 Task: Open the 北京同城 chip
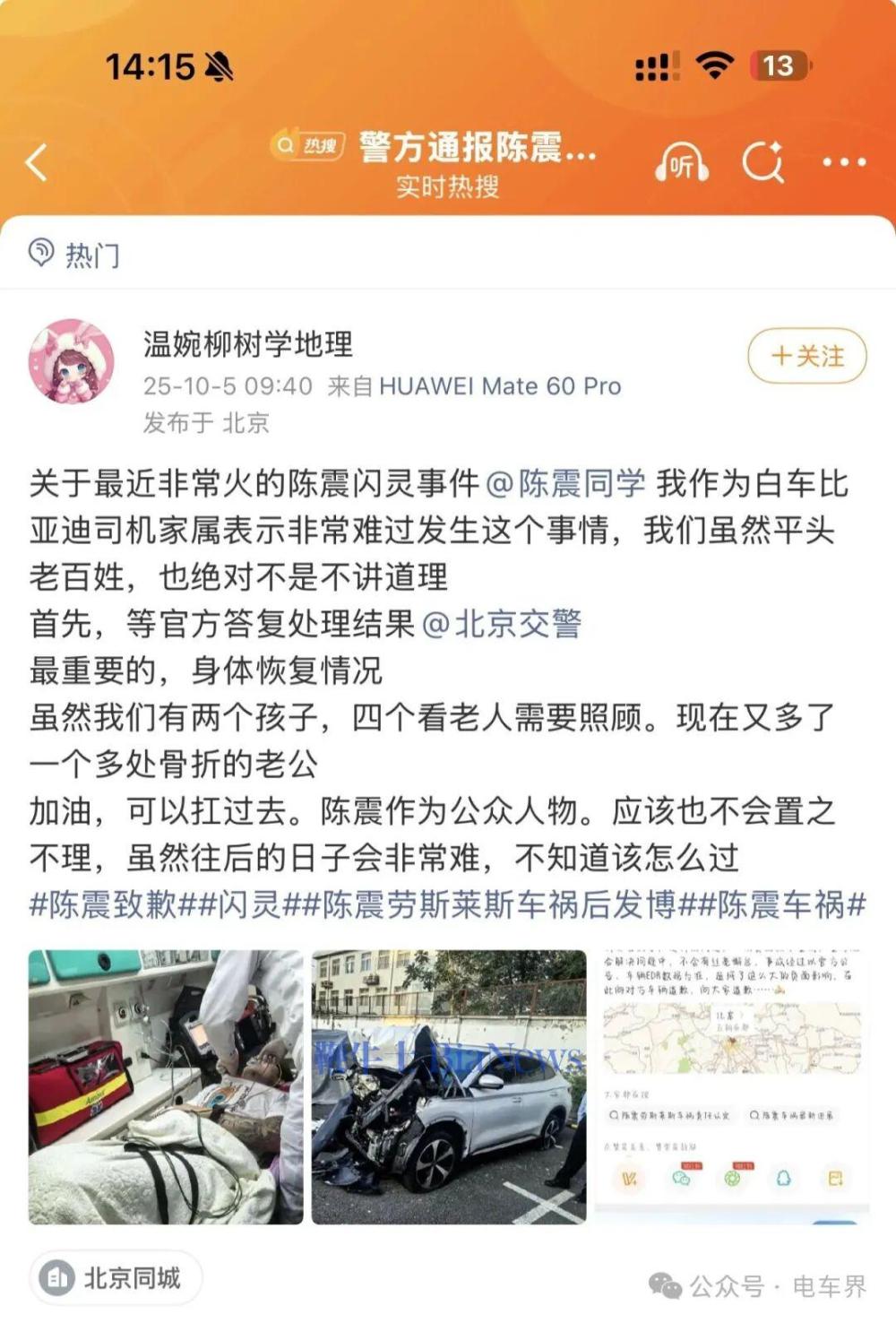(x=115, y=1278)
